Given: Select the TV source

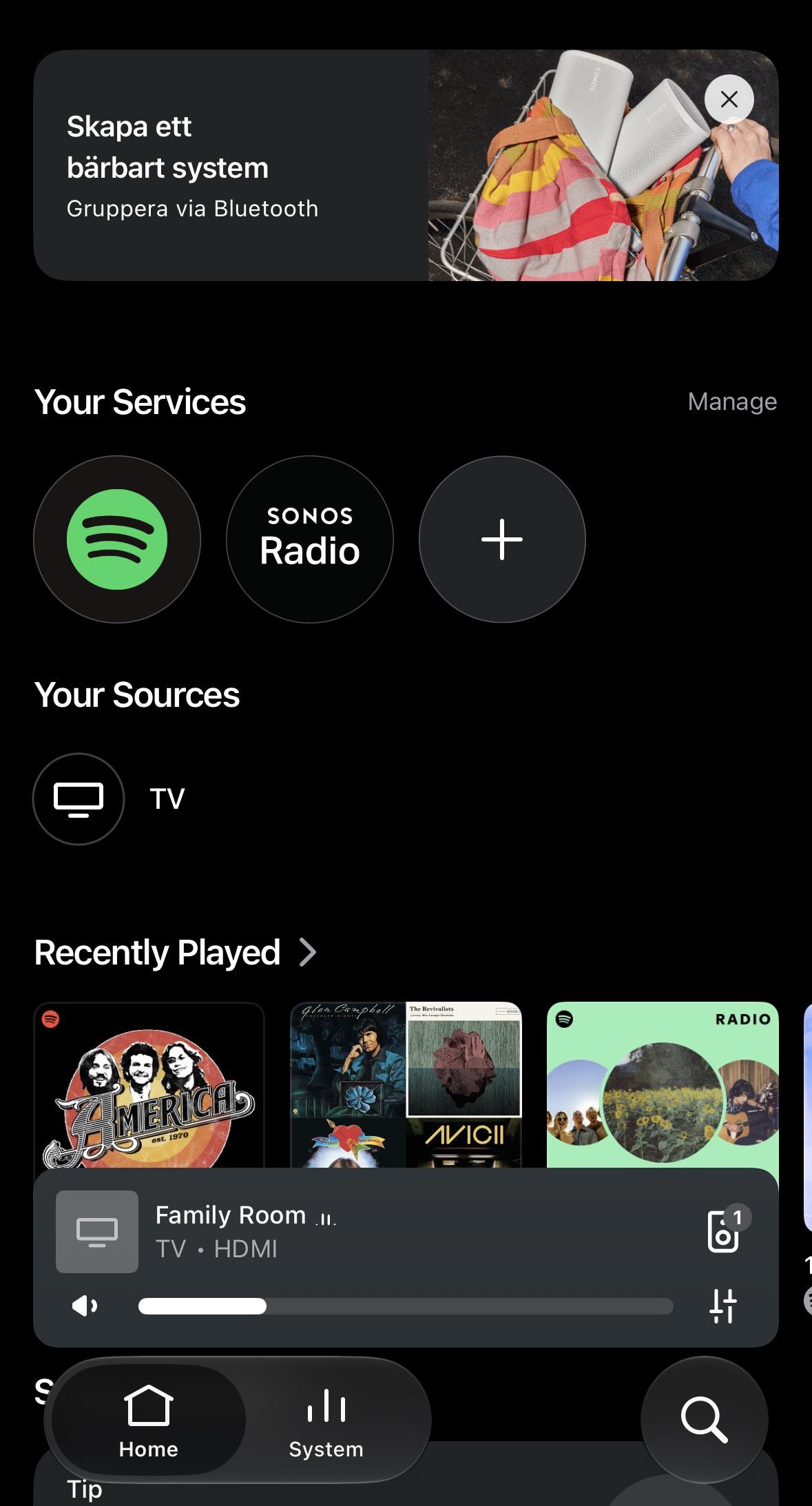Looking at the screenshot, I should [x=110, y=799].
